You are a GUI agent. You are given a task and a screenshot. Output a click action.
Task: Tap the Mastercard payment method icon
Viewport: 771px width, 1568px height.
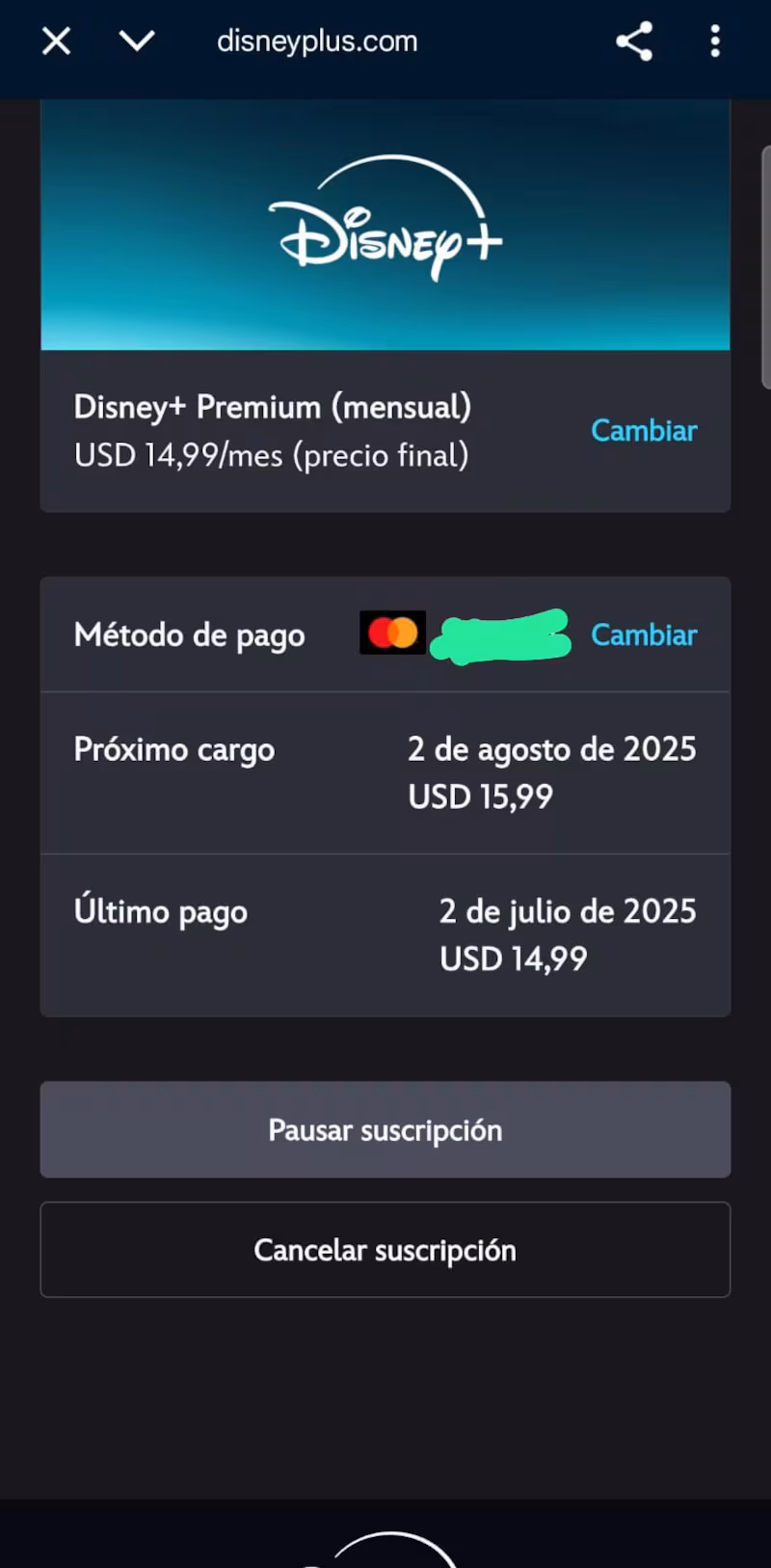391,634
